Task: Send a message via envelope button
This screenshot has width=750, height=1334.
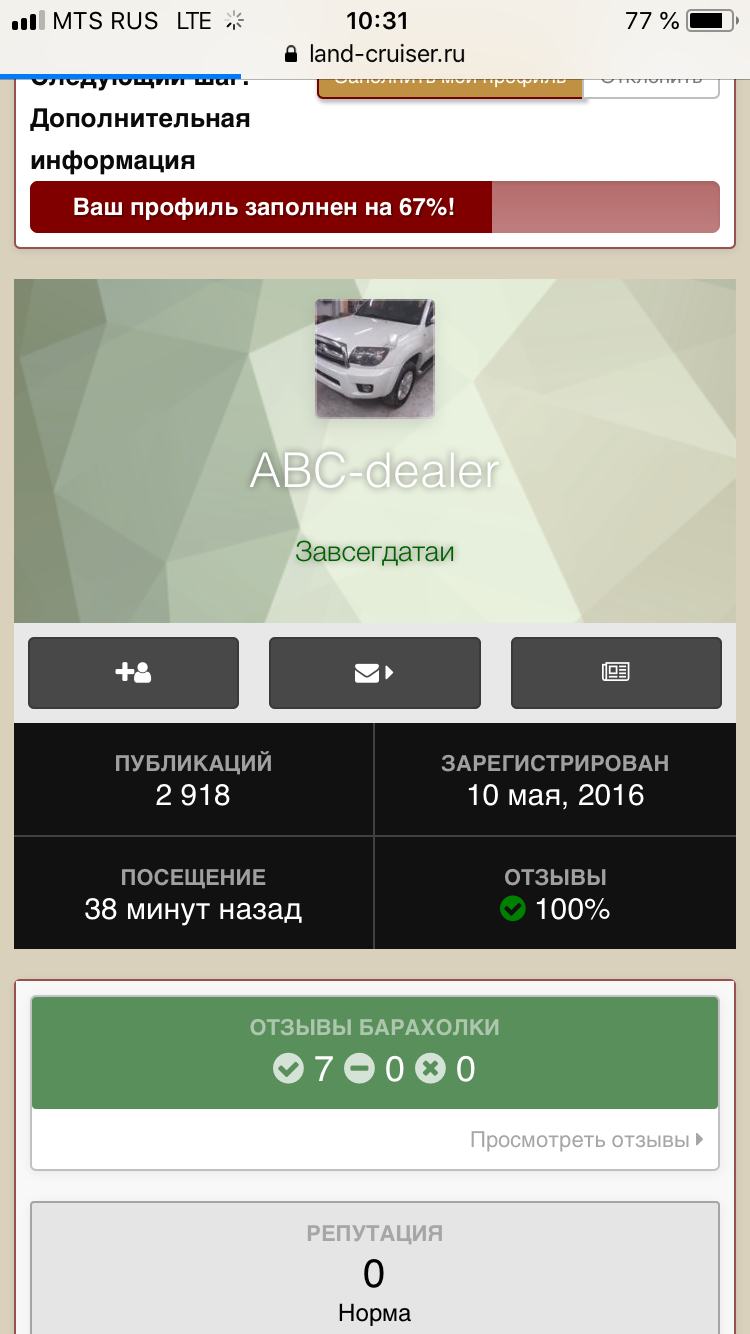Action: pyautogui.click(x=375, y=673)
